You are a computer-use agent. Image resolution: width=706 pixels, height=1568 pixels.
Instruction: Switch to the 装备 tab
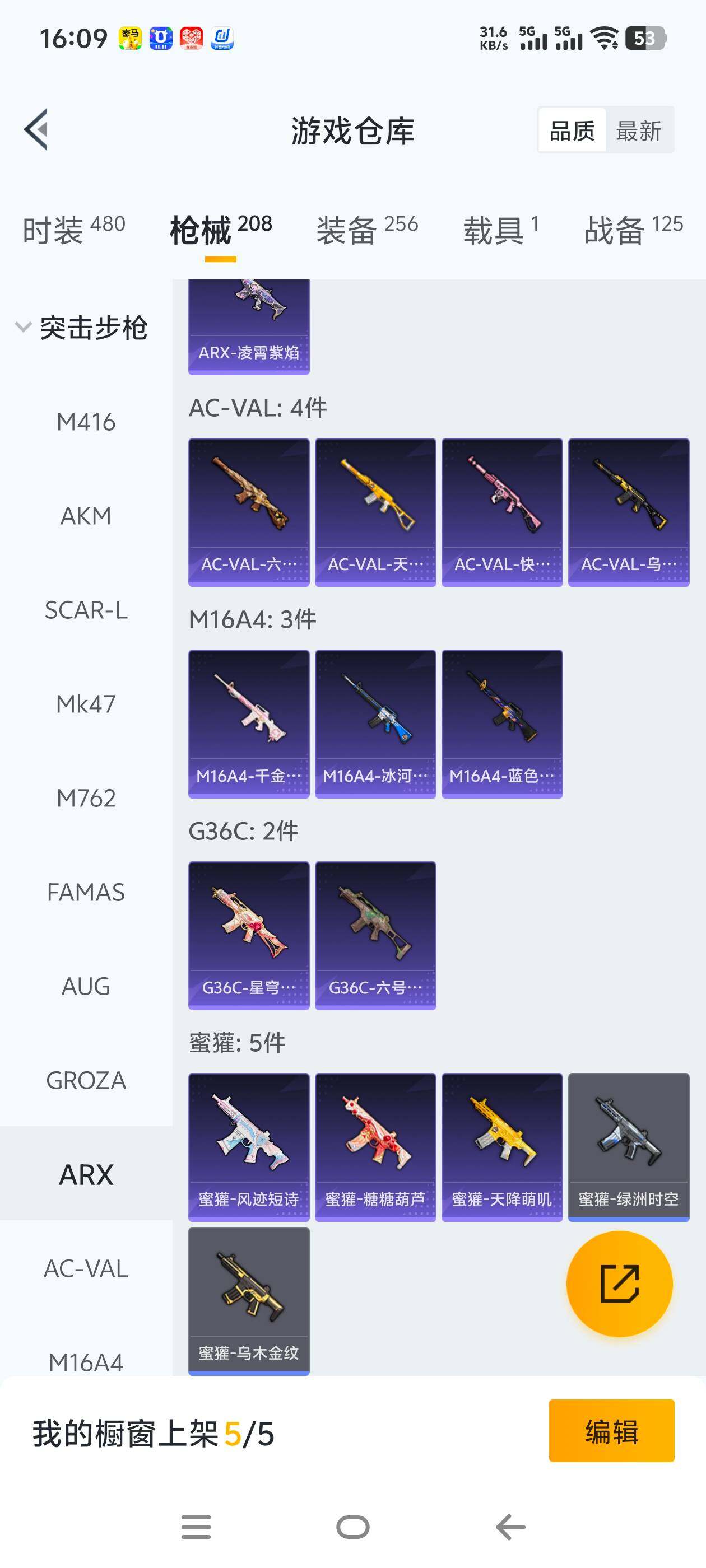click(366, 230)
